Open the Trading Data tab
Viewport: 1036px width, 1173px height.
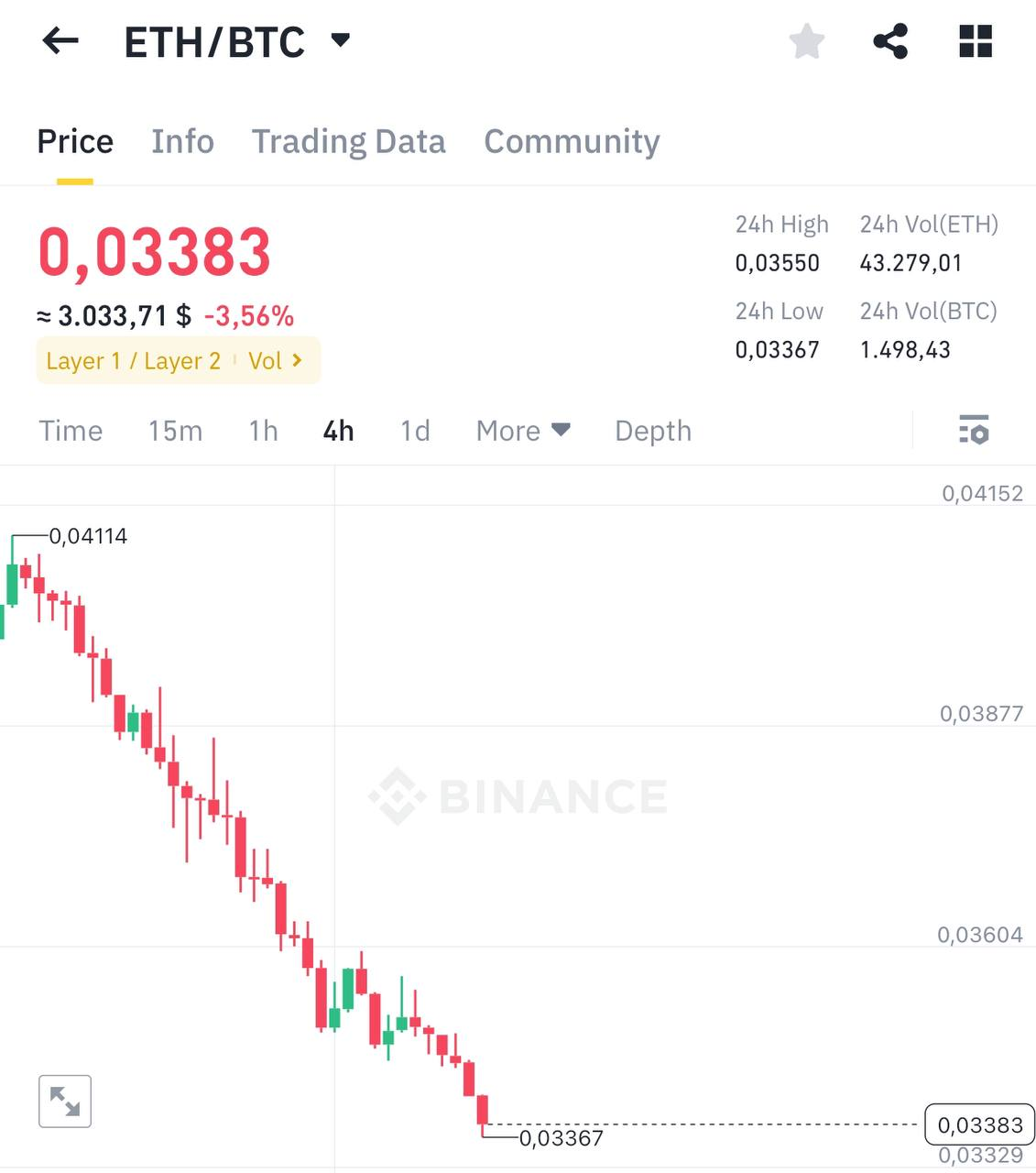click(x=348, y=141)
